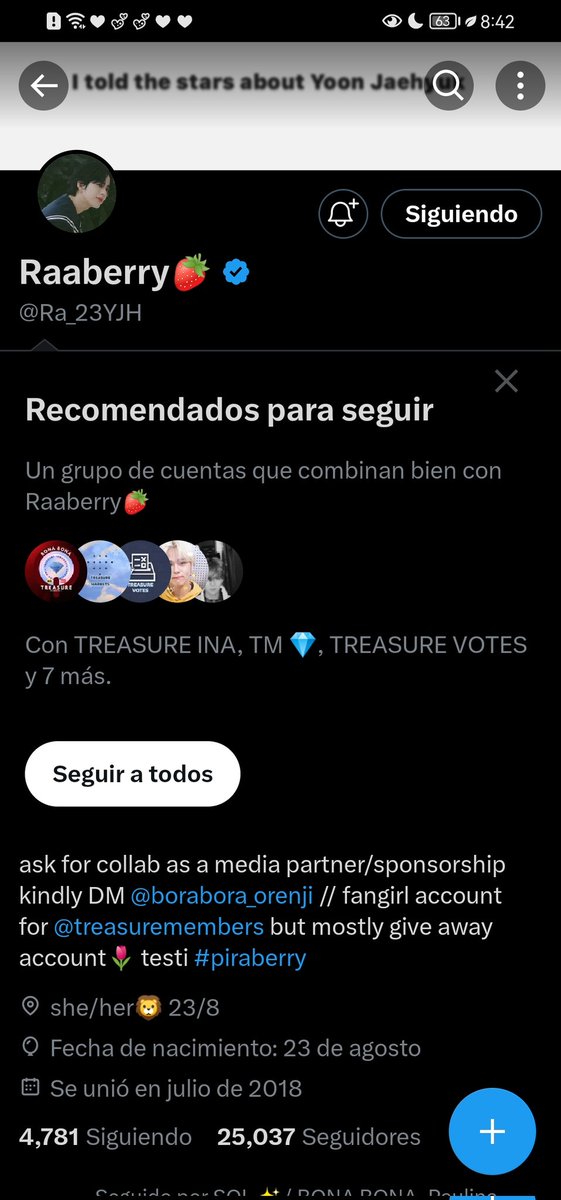Open search on this profile
561x1200 pixels.
[x=449, y=86]
